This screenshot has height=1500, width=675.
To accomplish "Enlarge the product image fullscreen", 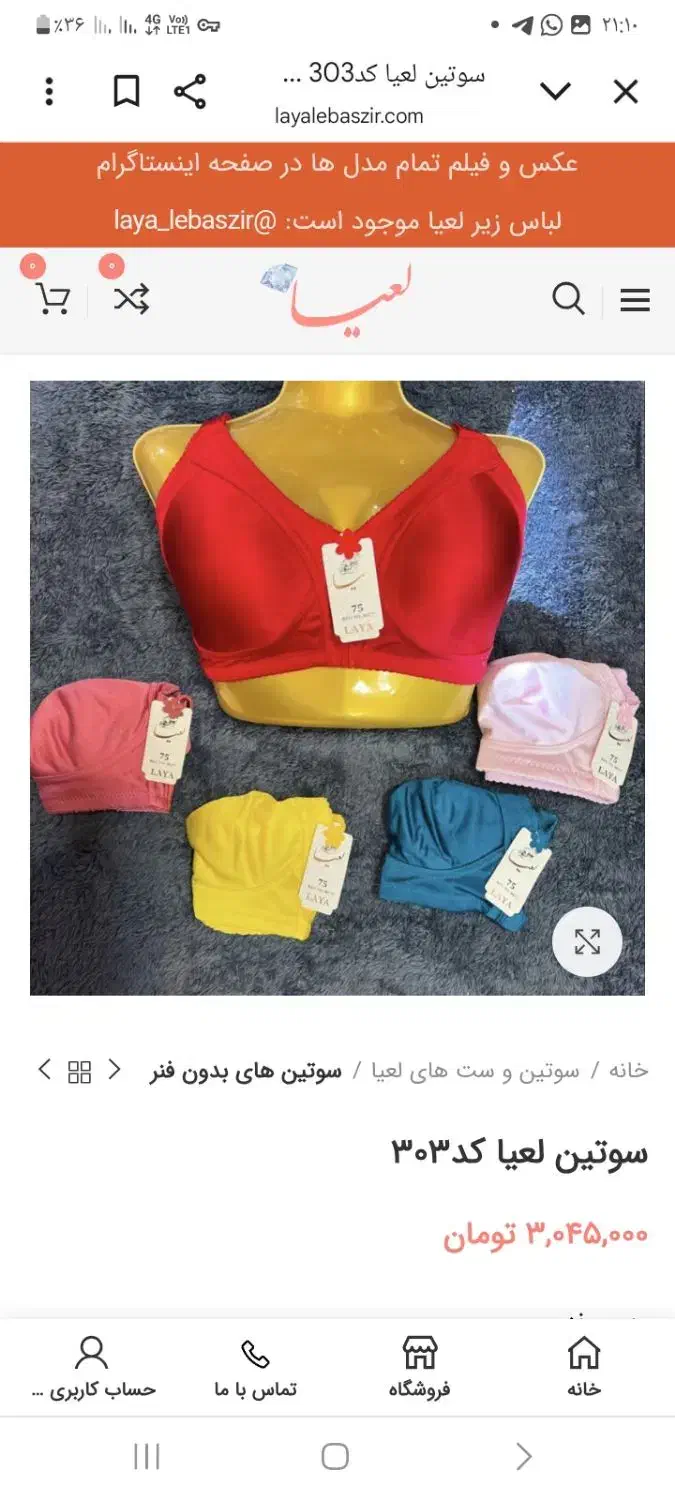I will pos(587,941).
